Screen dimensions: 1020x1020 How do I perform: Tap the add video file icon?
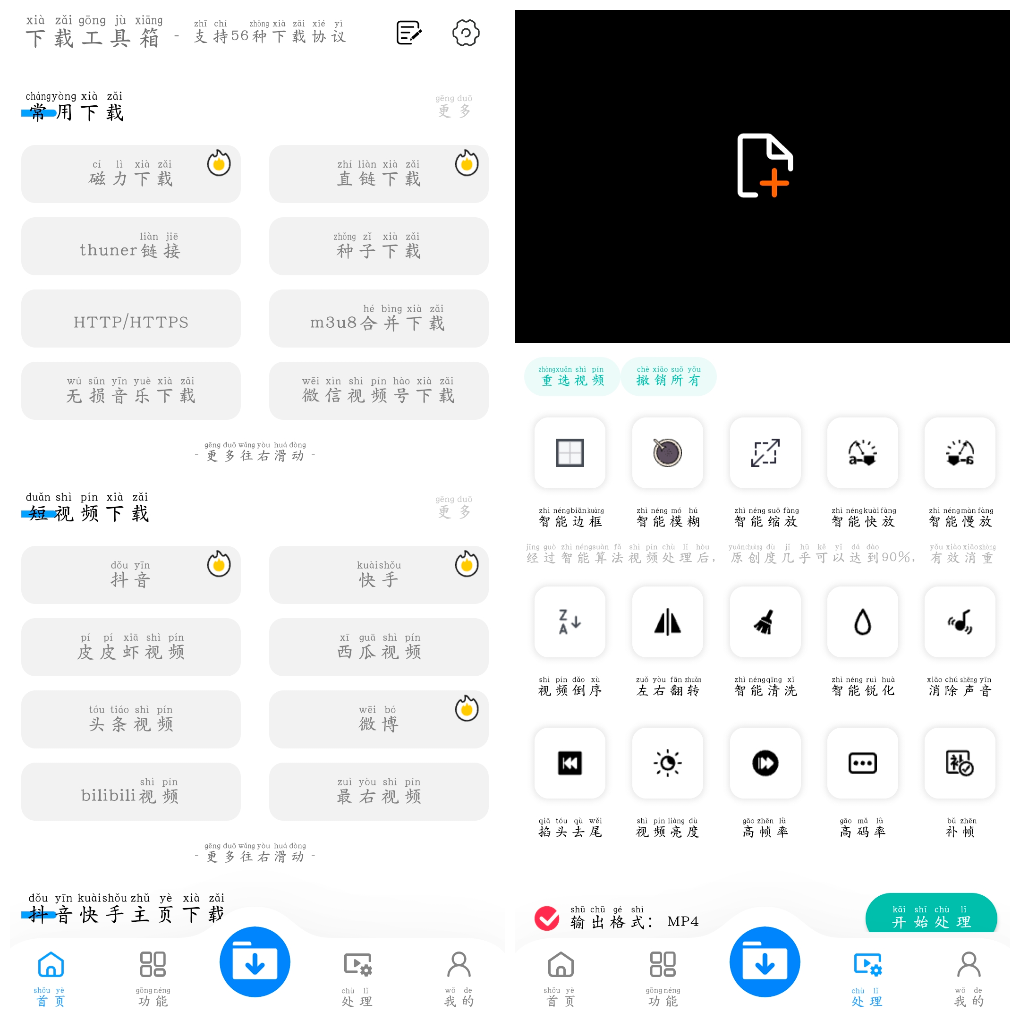(764, 166)
